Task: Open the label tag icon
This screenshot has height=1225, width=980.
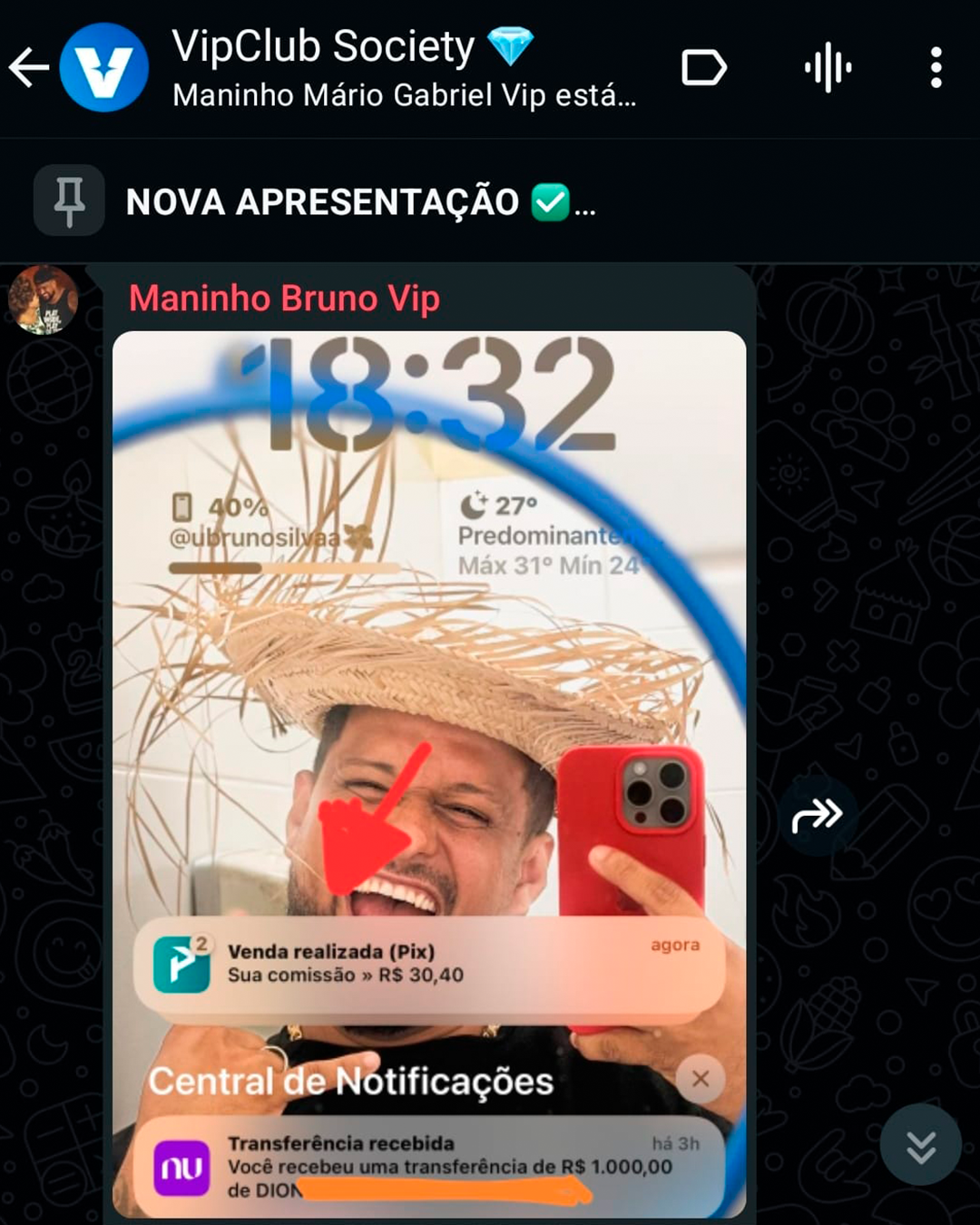Action: click(703, 68)
